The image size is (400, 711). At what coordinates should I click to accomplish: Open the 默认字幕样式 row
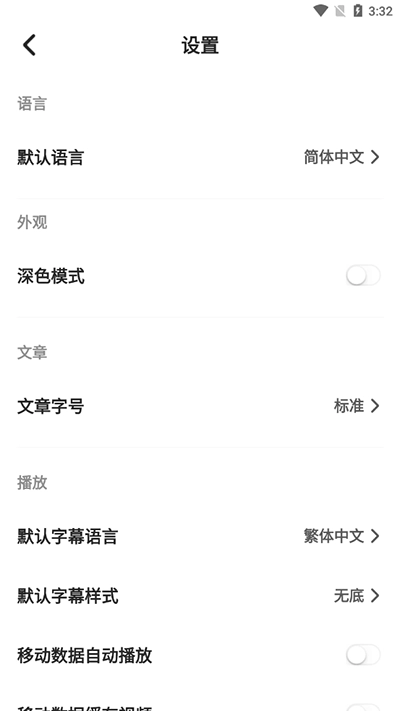[200, 595]
